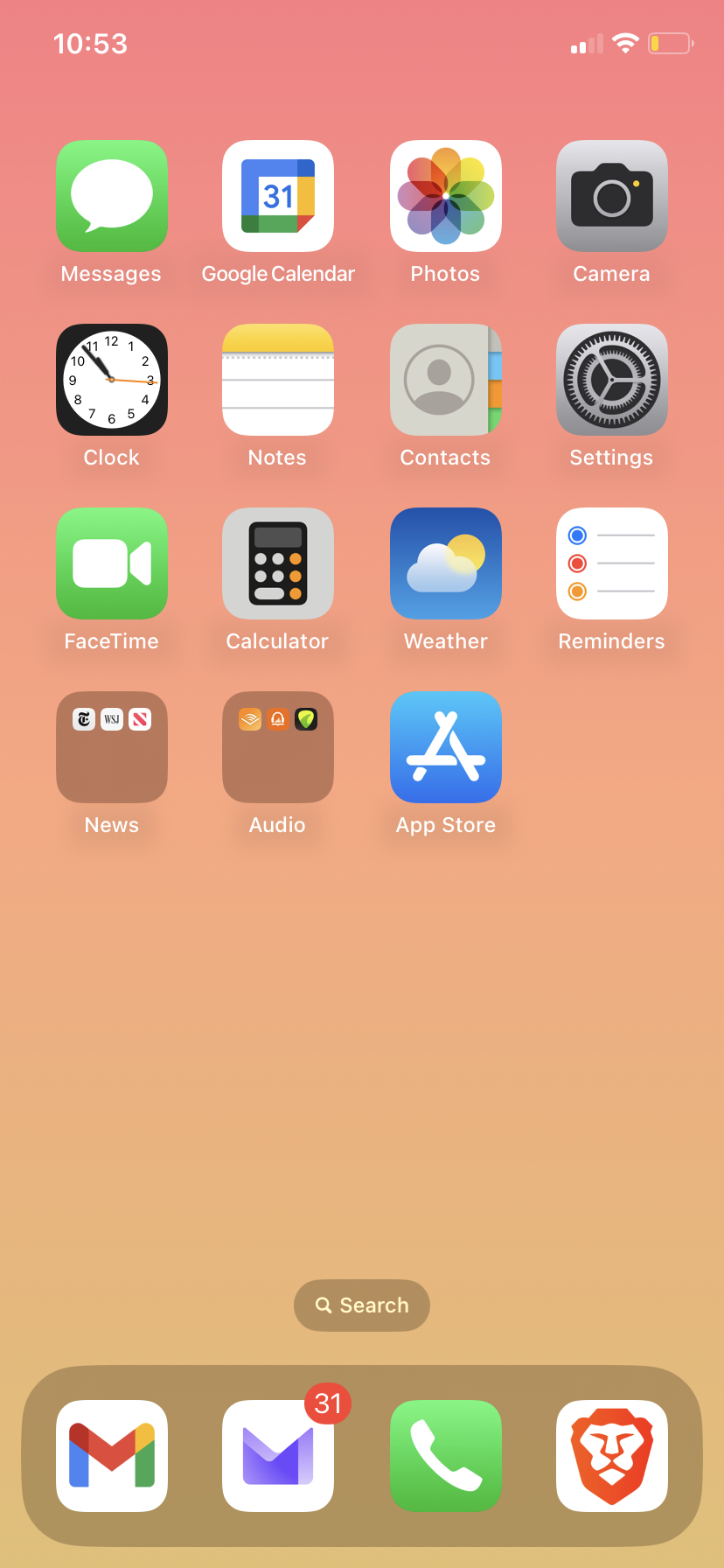
Task: Launch the Camera app
Action: (612, 196)
